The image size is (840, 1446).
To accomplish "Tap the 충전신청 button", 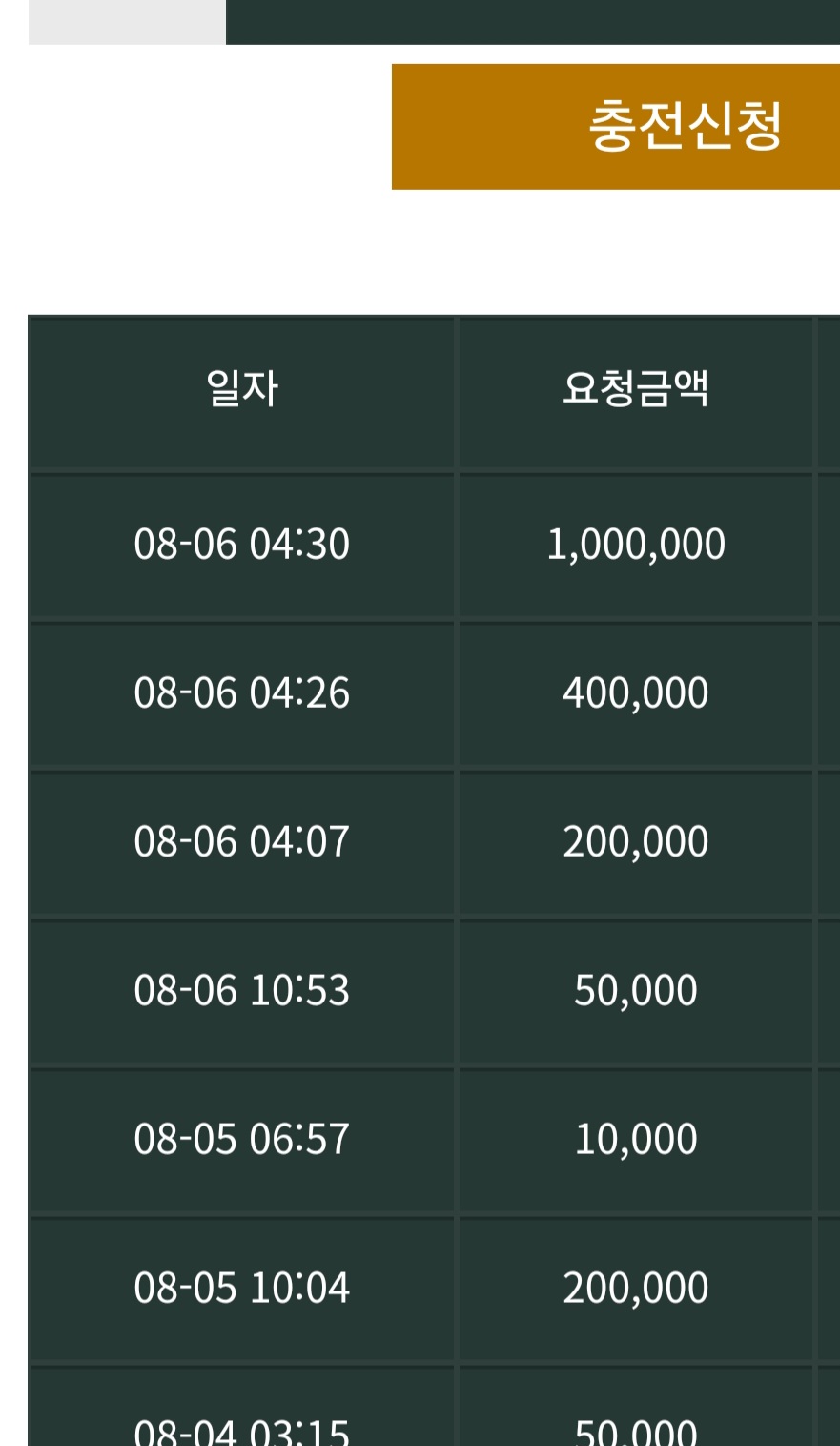I will tap(616, 127).
